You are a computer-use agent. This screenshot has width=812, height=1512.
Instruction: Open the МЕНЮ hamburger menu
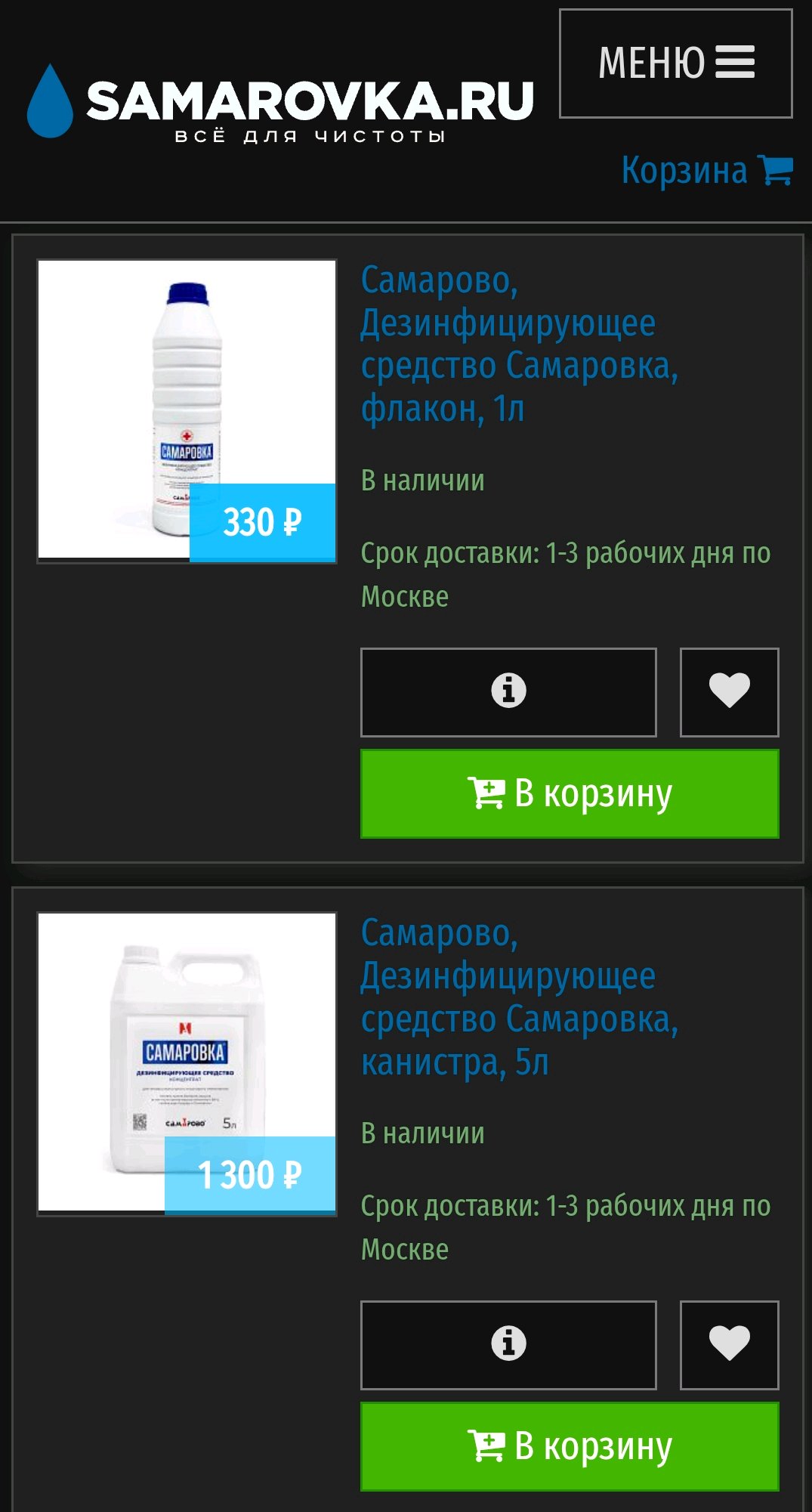point(675,63)
